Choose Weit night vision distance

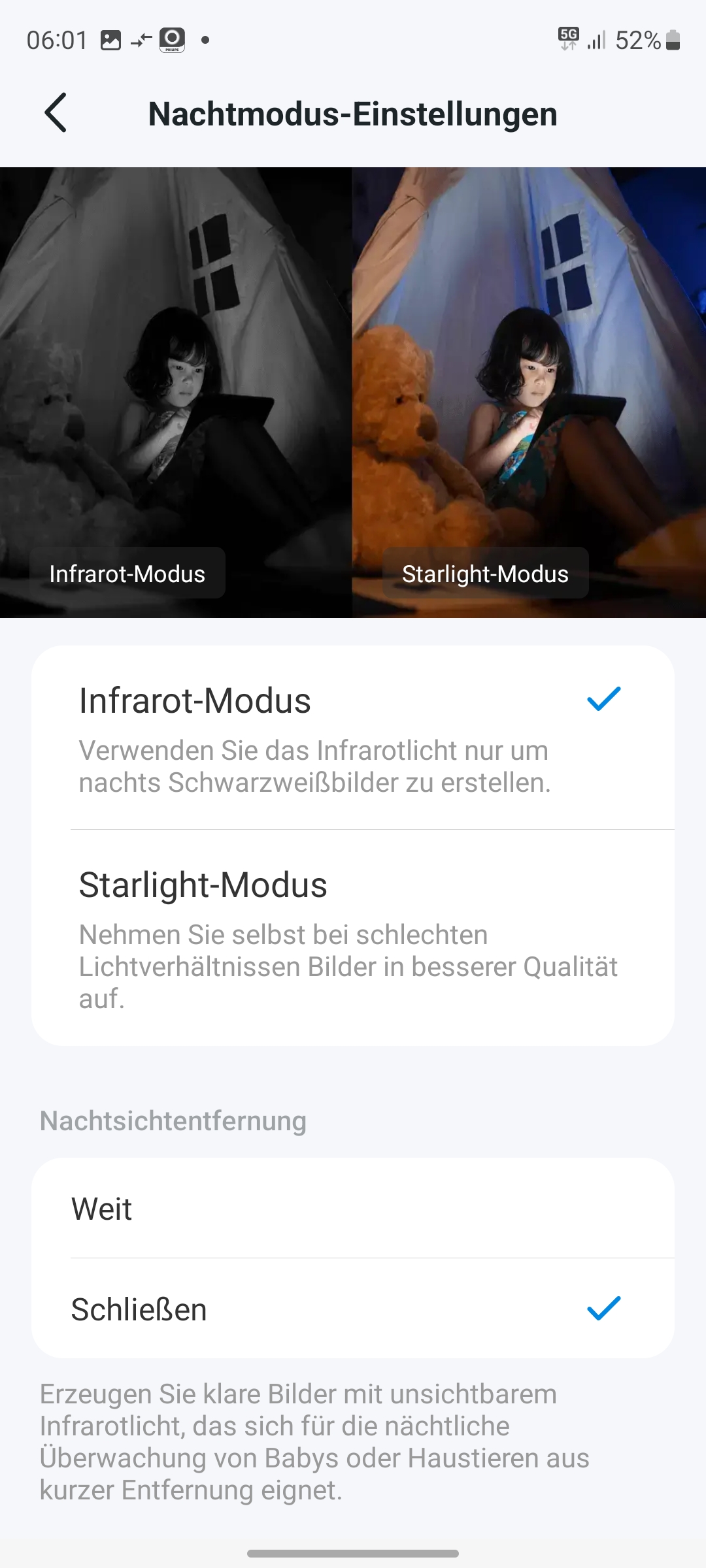[353, 1209]
